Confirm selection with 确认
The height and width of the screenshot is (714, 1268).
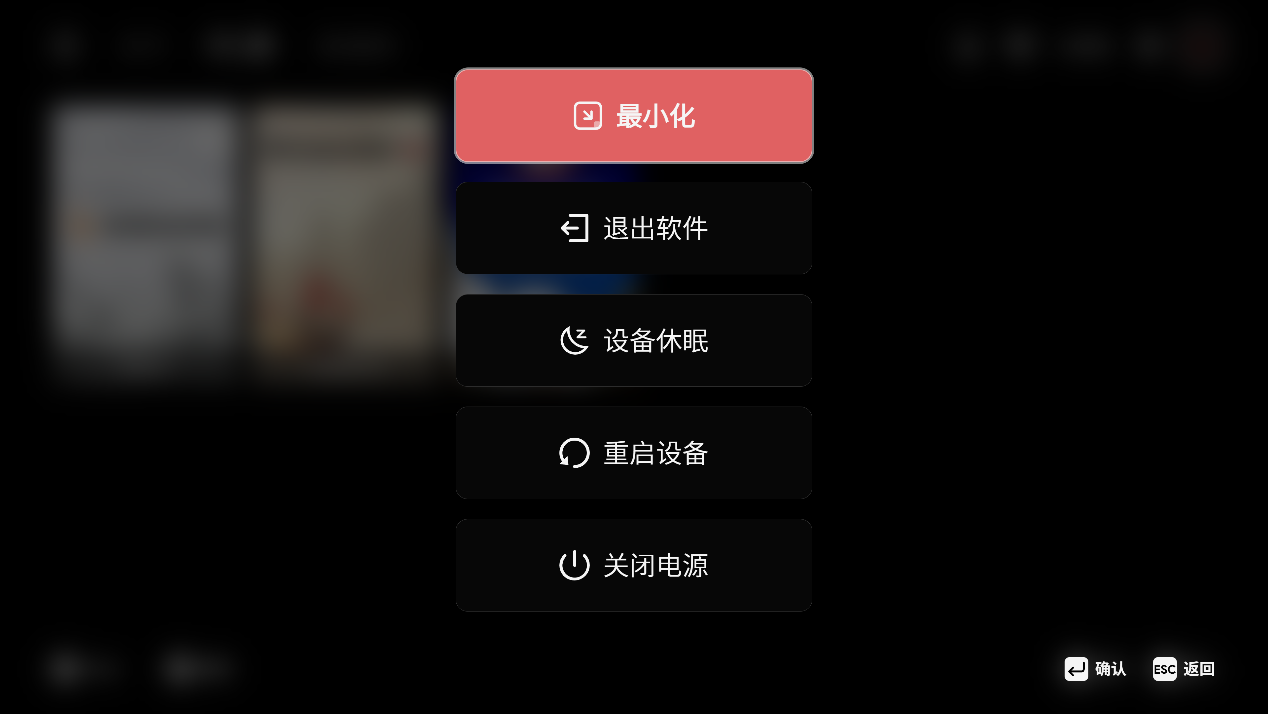pos(1095,669)
